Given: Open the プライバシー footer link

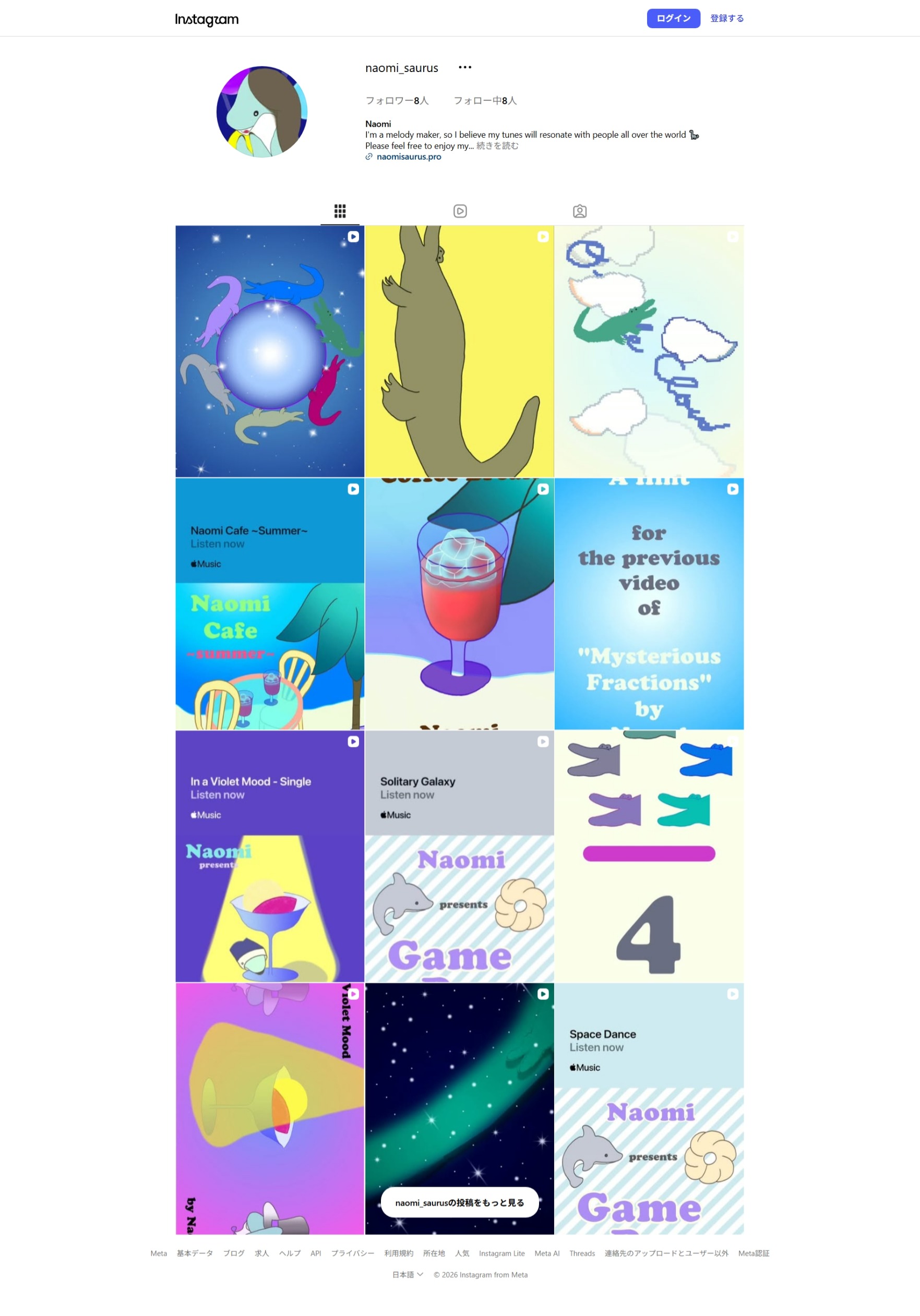Looking at the screenshot, I should [x=353, y=1253].
